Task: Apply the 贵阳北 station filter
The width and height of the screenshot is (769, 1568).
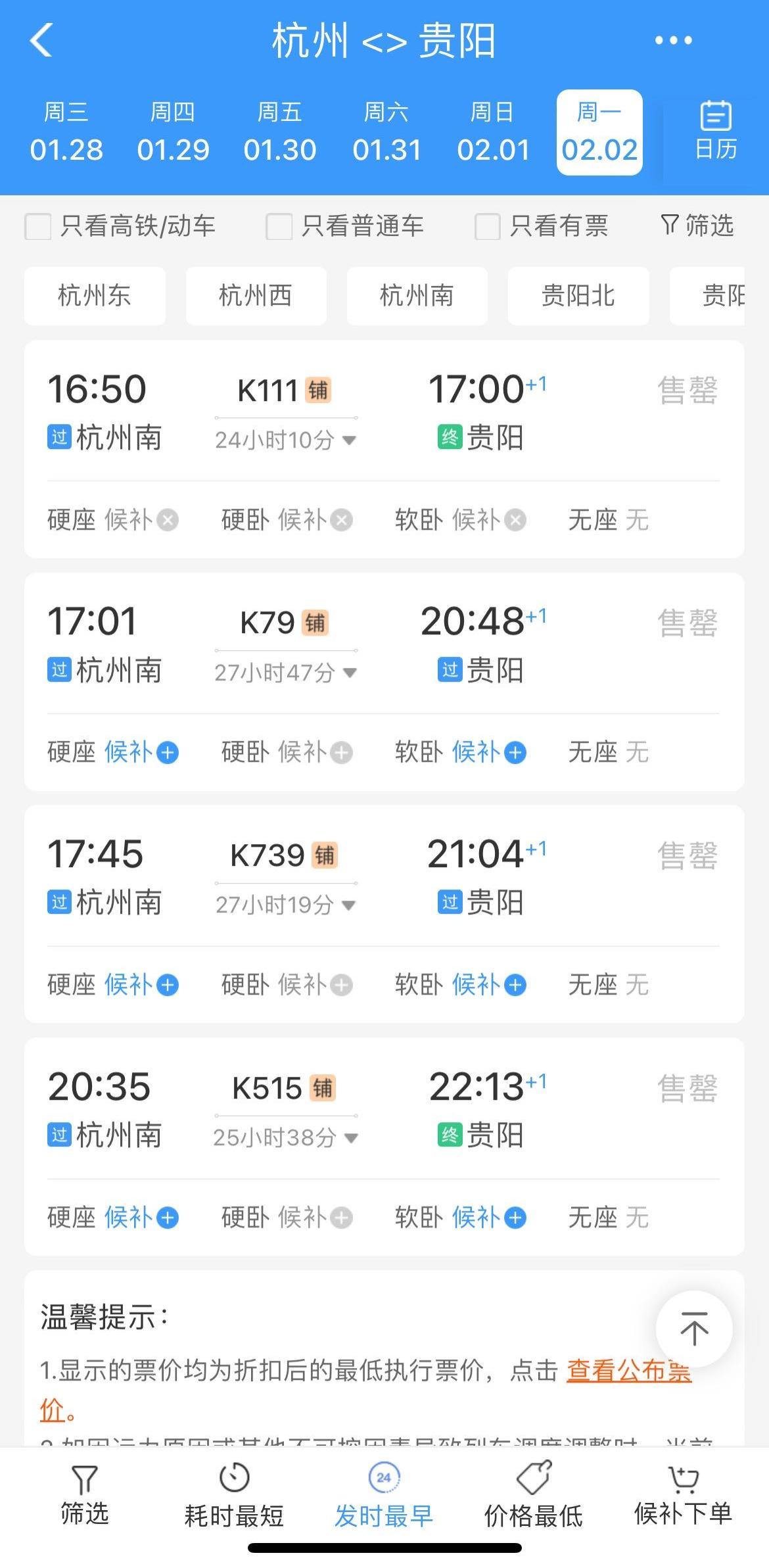Action: pos(578,296)
